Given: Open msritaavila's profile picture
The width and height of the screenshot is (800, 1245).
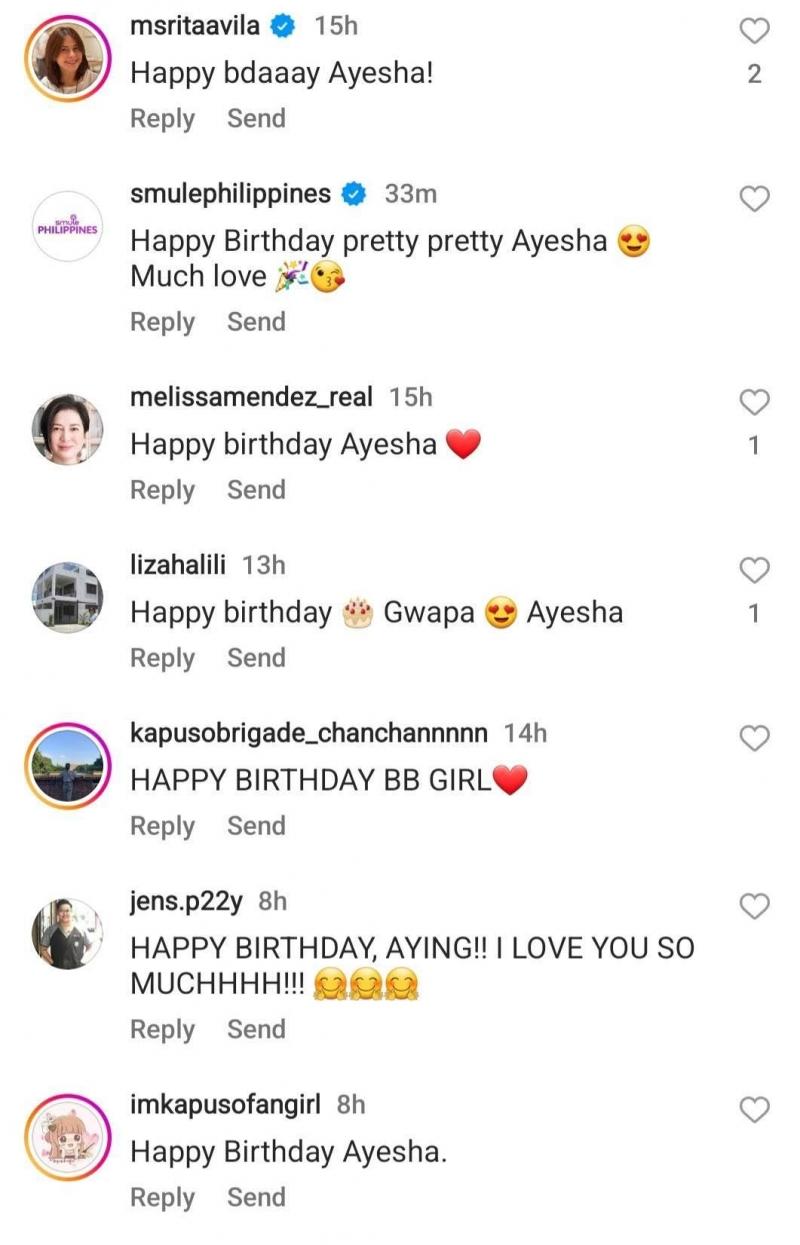Looking at the screenshot, I should (67, 58).
